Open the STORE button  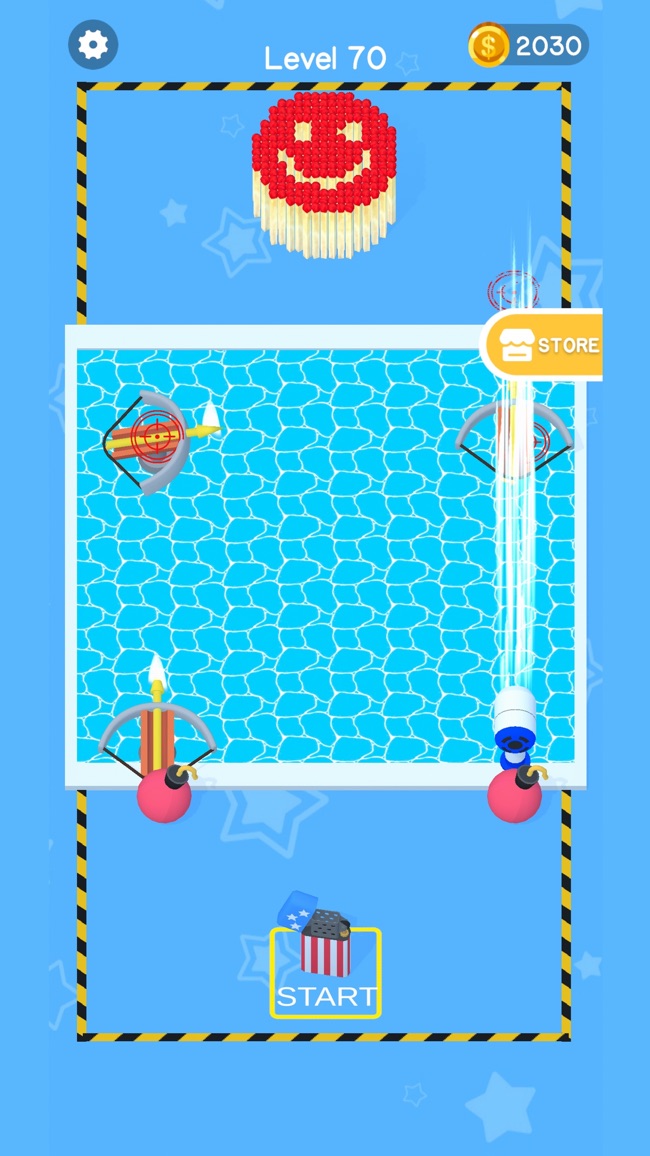[x=546, y=345]
